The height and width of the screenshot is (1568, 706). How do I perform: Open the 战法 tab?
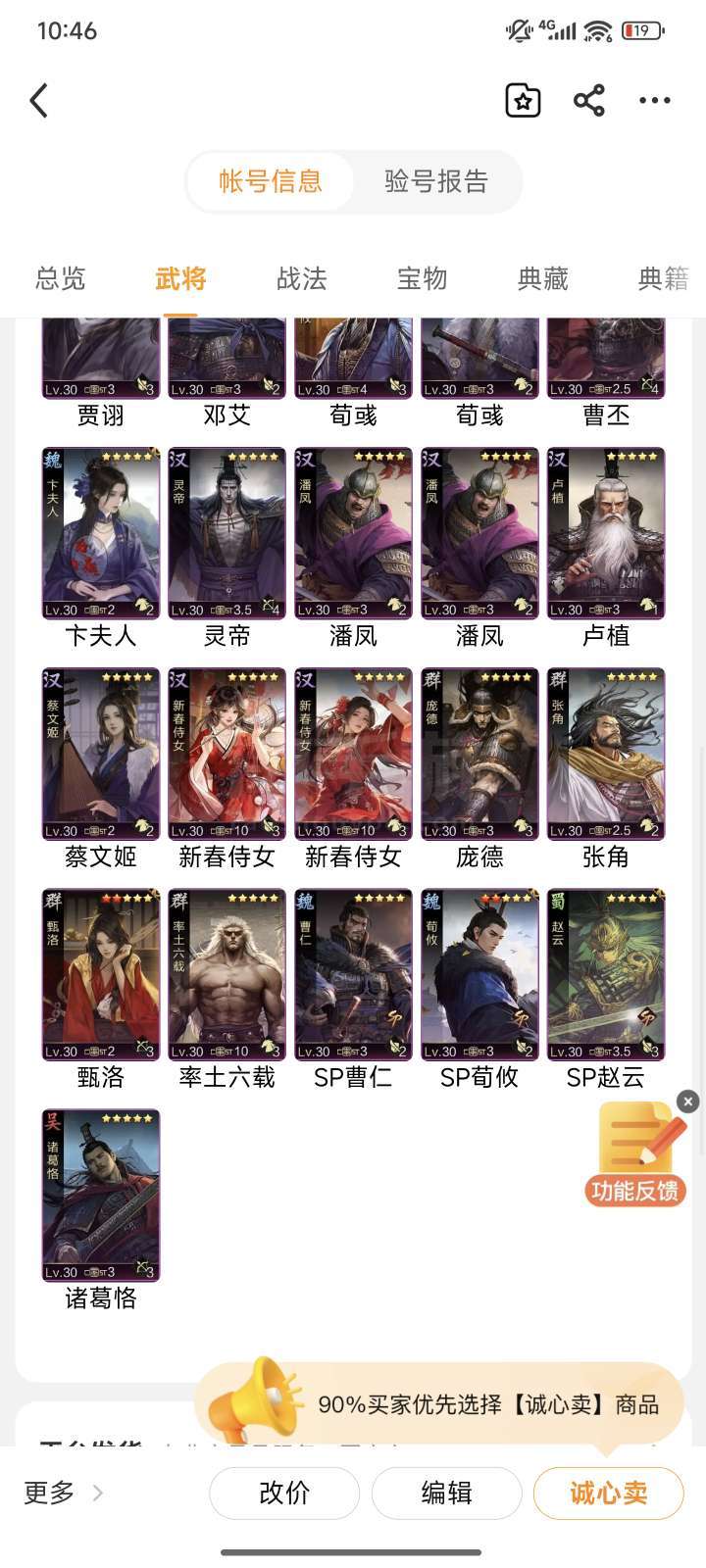click(301, 279)
